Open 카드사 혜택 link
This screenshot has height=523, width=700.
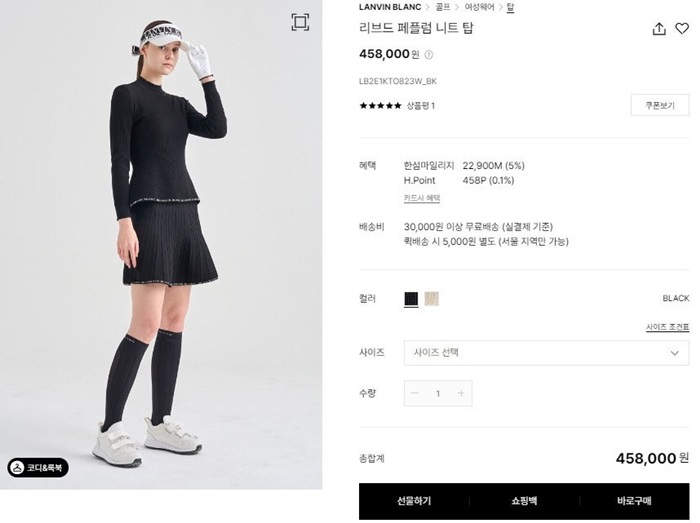pos(421,198)
